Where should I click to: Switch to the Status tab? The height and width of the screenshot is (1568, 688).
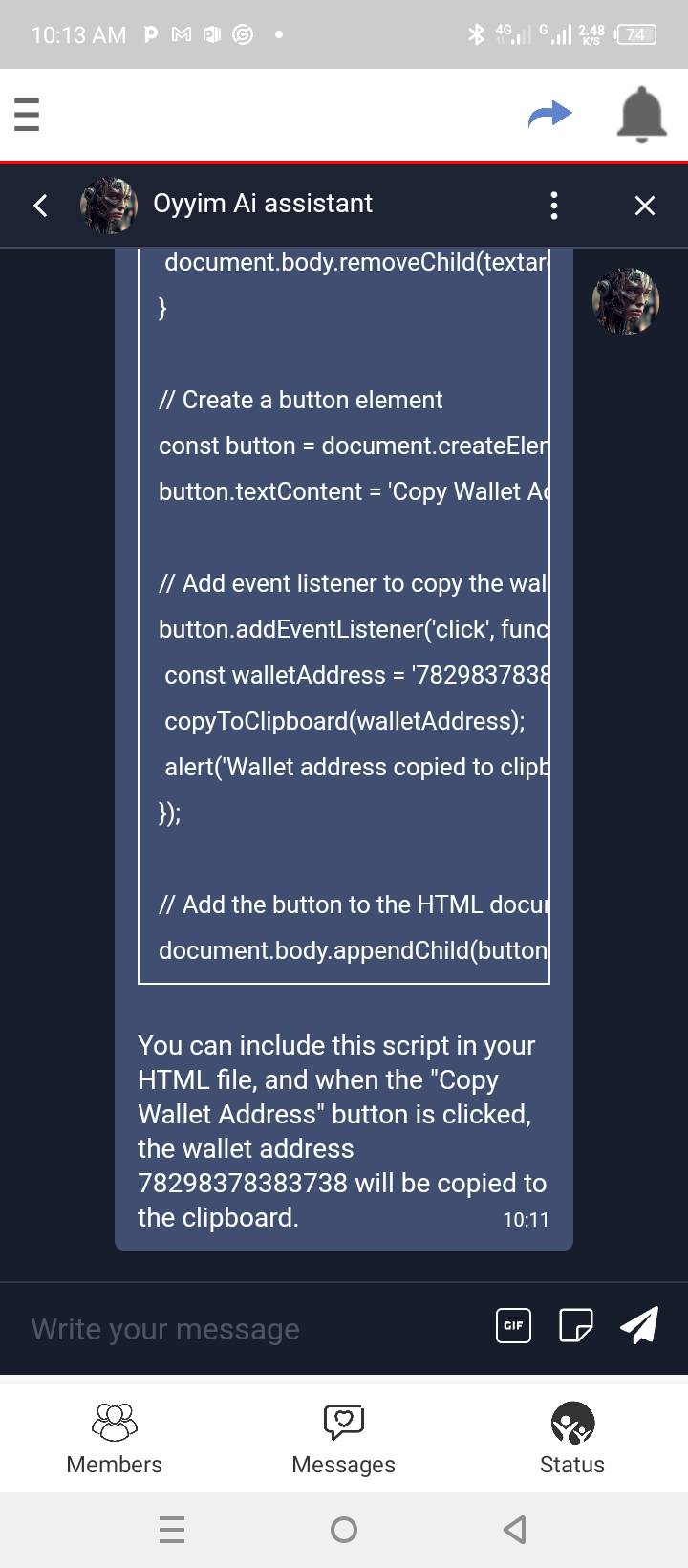point(572,1437)
